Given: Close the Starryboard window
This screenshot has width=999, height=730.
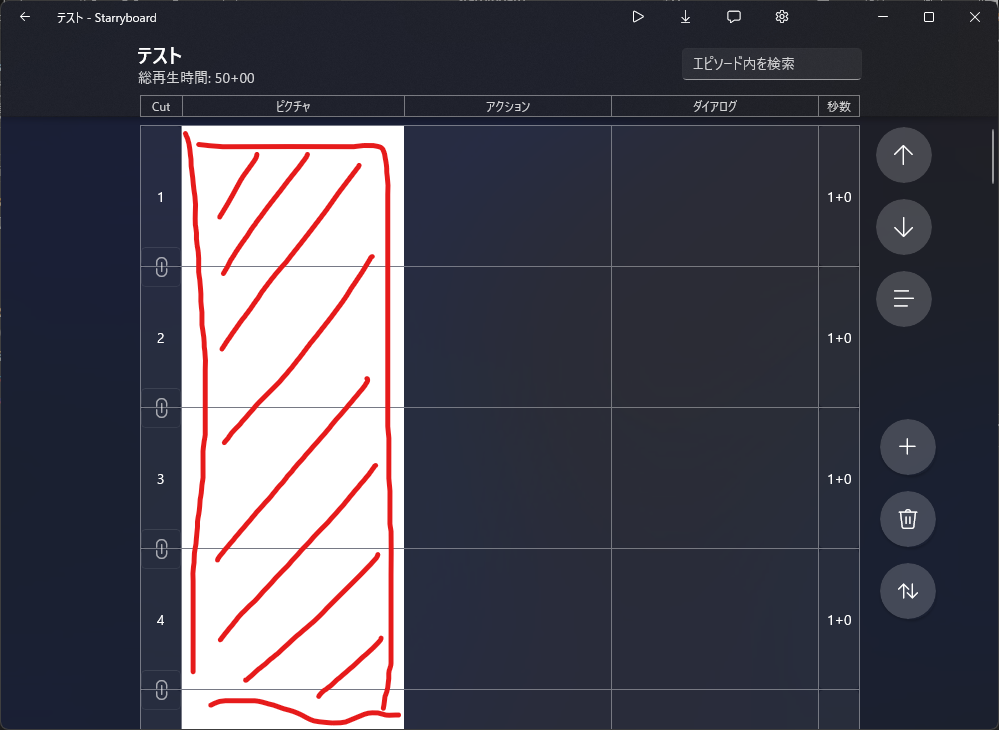Looking at the screenshot, I should (975, 17).
